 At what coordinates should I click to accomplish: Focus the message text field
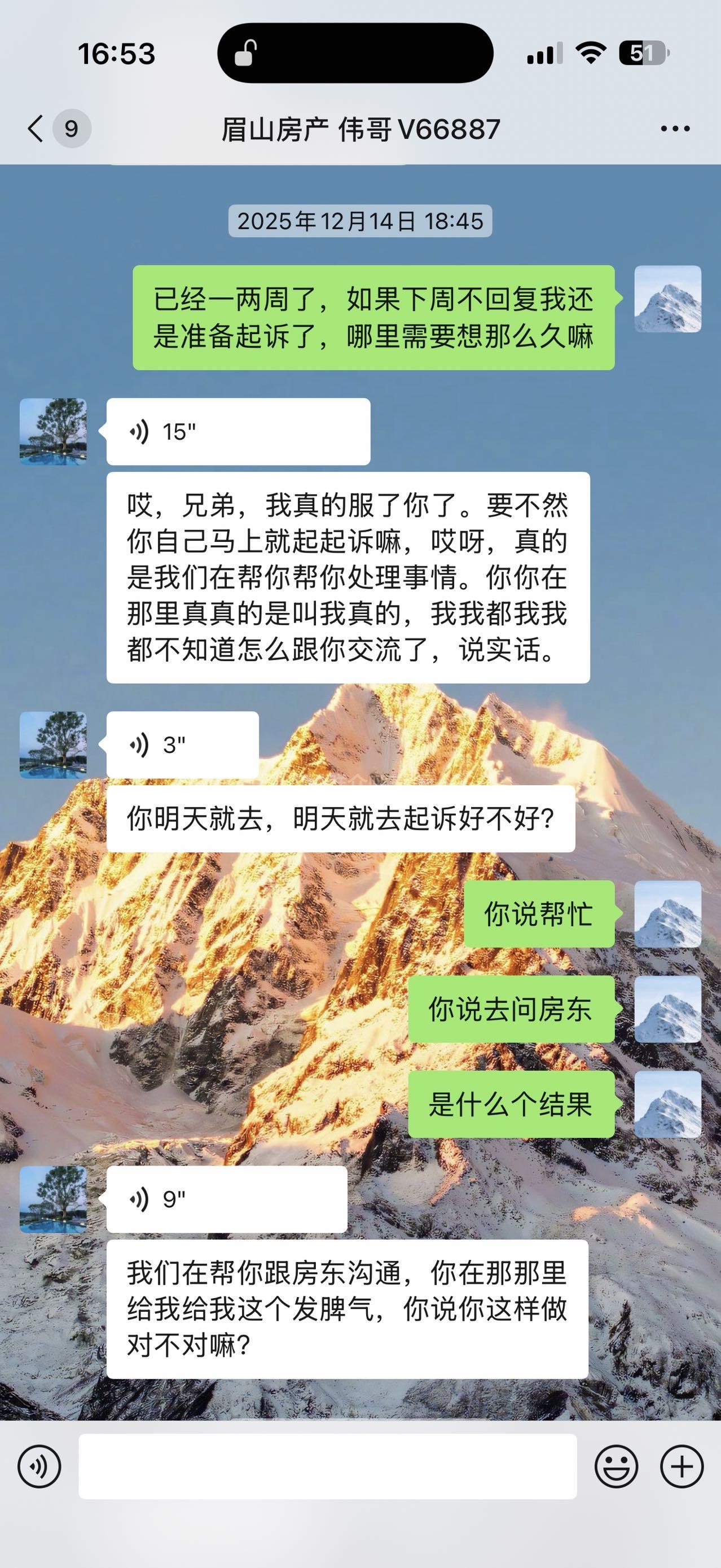(x=327, y=1467)
